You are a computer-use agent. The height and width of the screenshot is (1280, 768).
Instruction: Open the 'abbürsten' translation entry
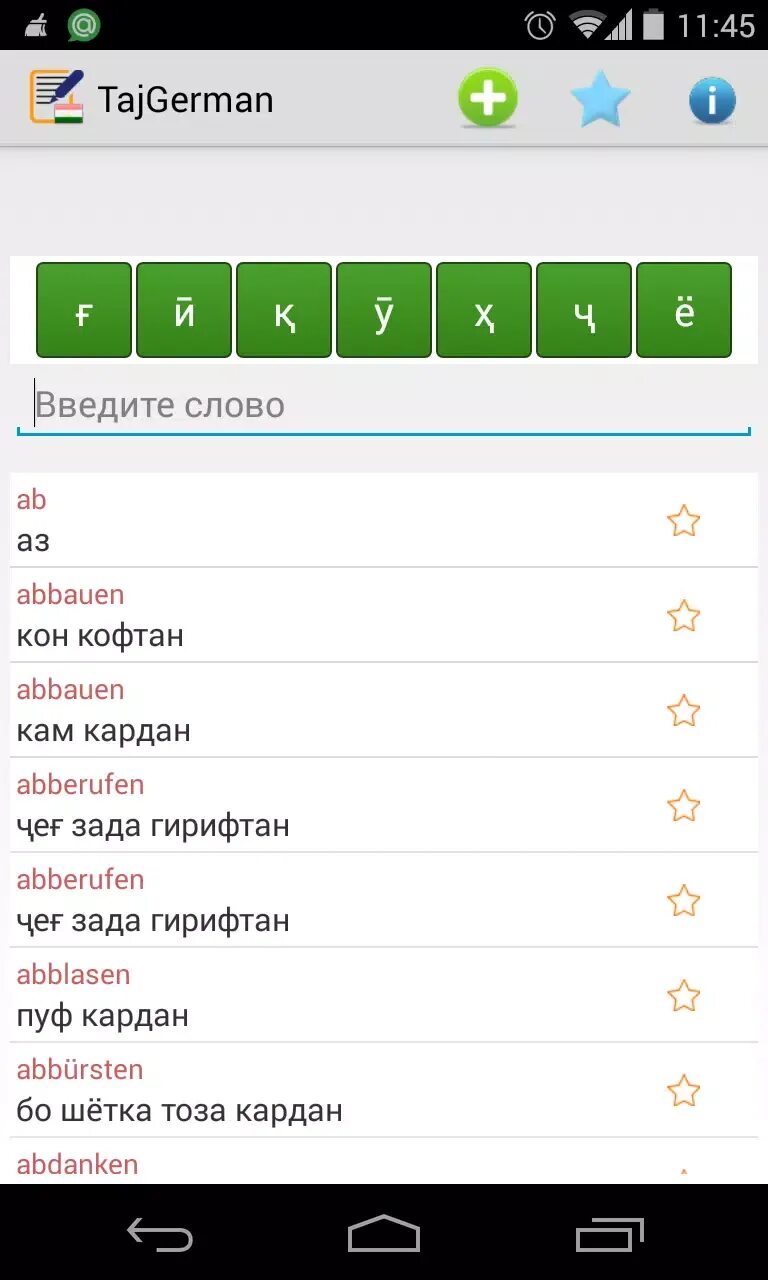click(300, 1090)
